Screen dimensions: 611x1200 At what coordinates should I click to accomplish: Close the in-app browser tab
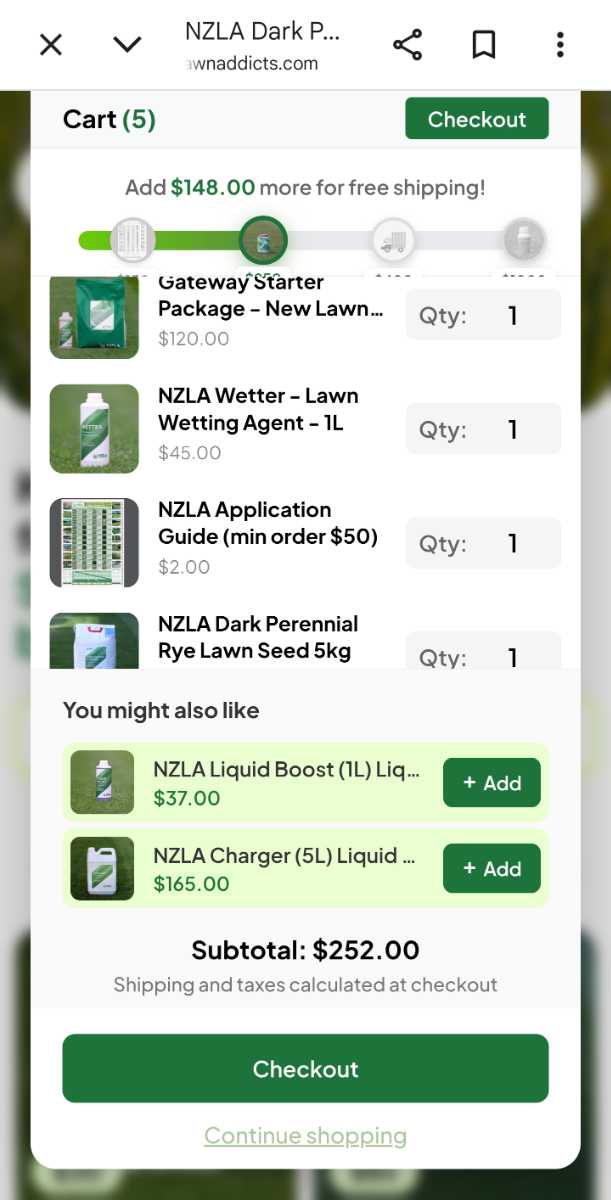click(51, 45)
